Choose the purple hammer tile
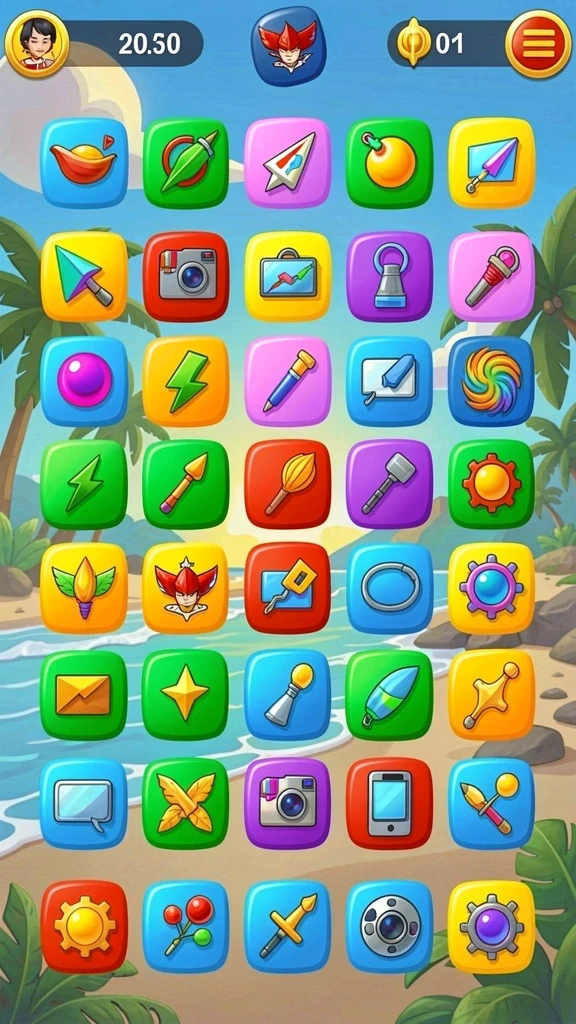Viewport: 576px width, 1024px height. (x=389, y=484)
